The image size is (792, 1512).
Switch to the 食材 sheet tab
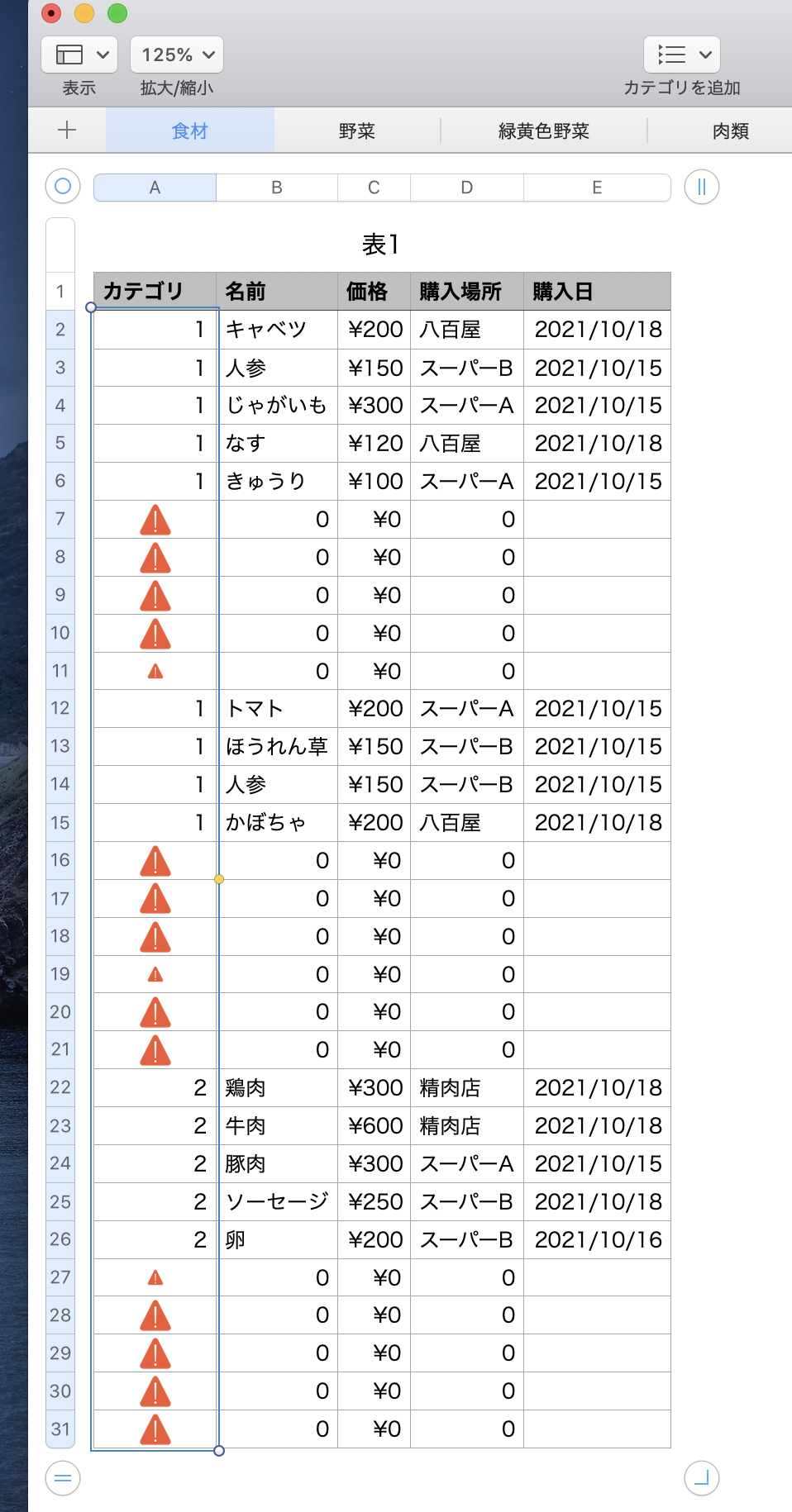click(190, 131)
